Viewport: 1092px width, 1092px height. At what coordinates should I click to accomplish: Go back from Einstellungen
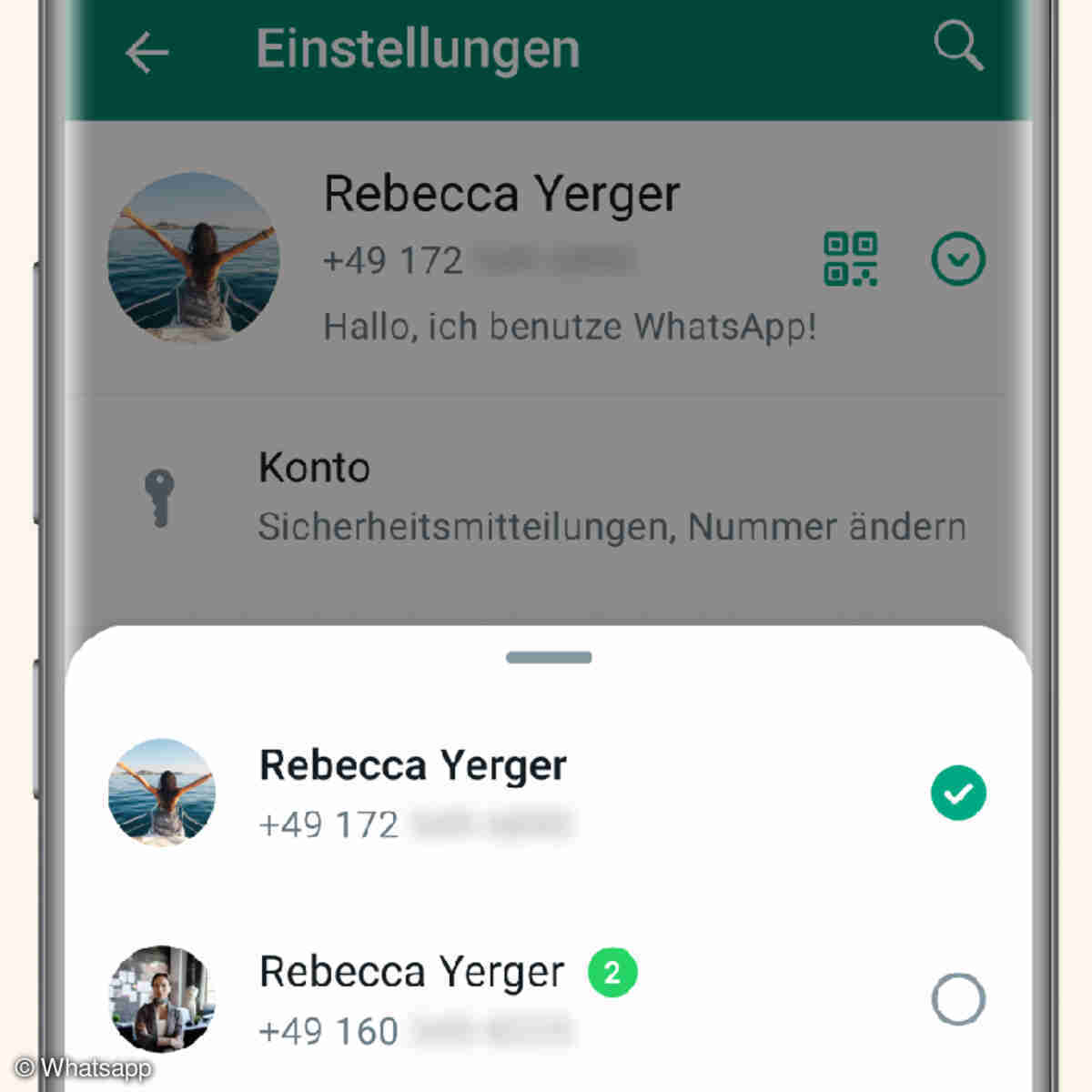click(147, 53)
